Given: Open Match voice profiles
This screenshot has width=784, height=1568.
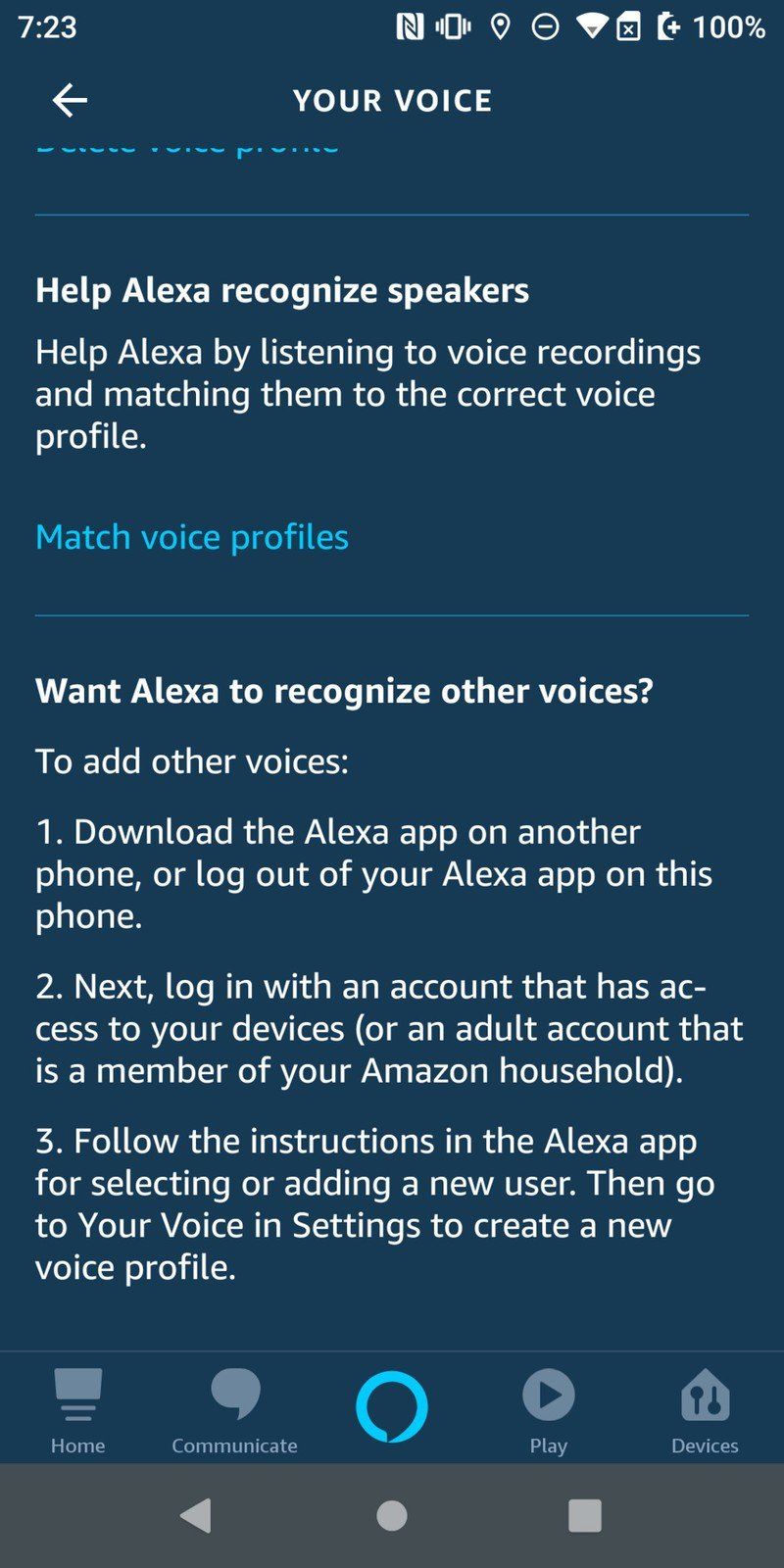Looking at the screenshot, I should coord(191,537).
